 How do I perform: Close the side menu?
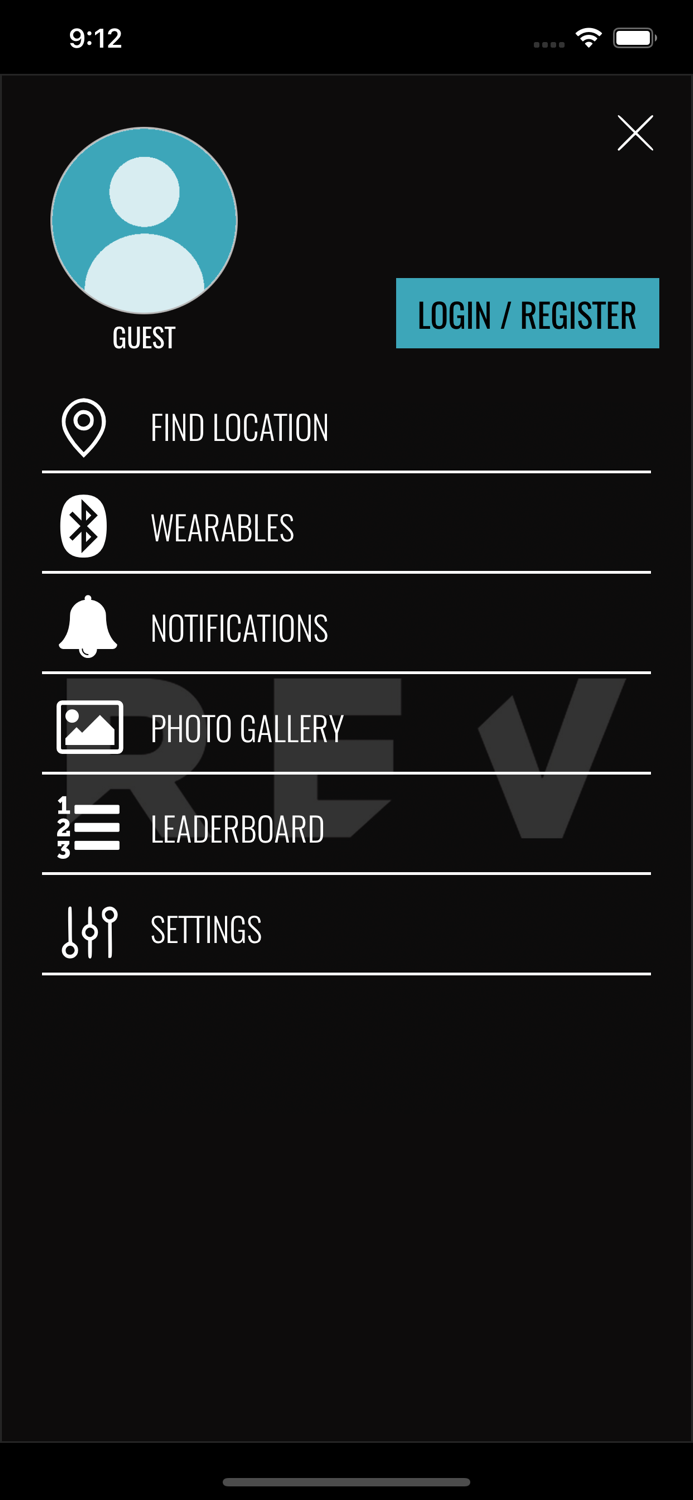pos(635,133)
